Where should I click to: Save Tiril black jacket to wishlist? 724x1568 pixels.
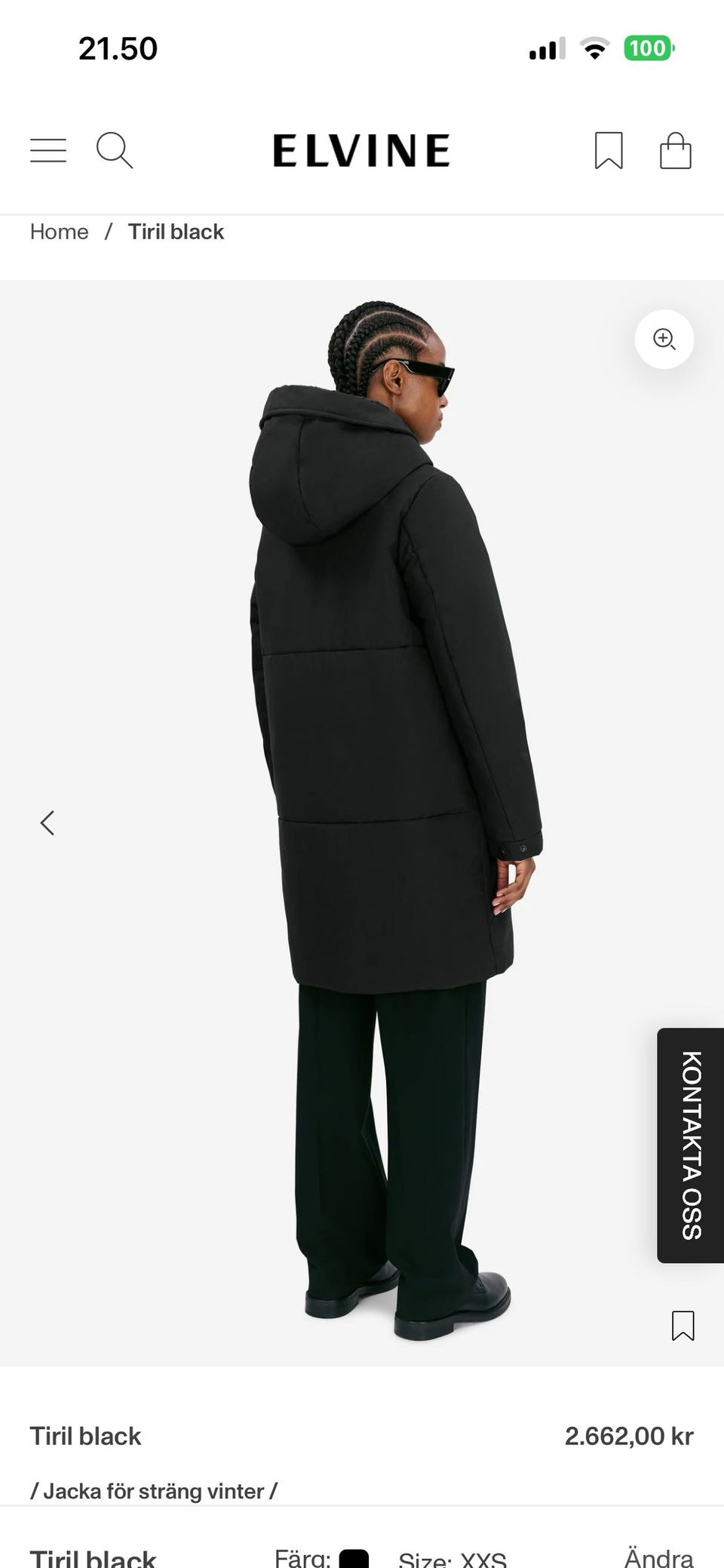pyautogui.click(x=683, y=1325)
